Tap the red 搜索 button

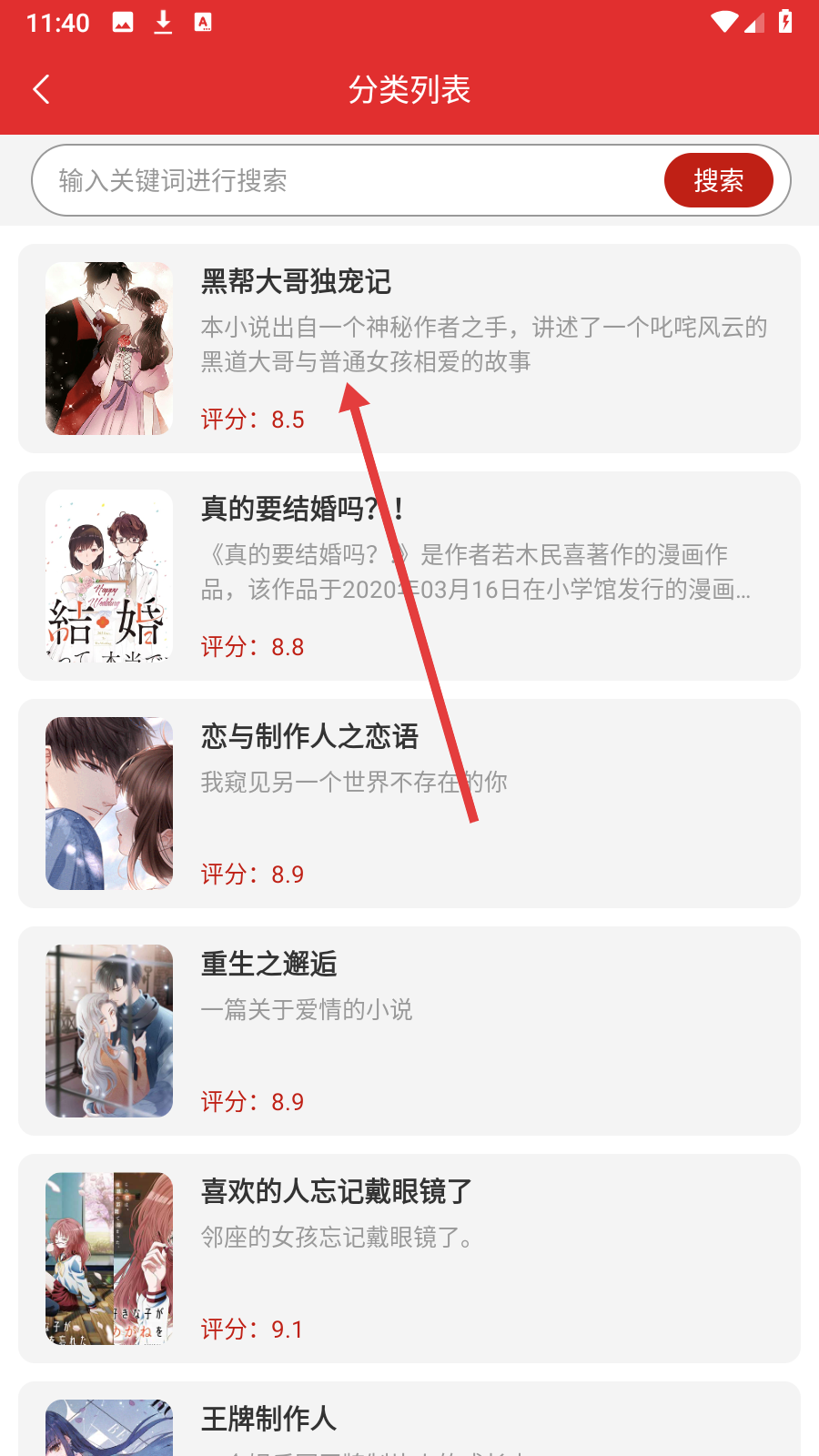point(718,180)
